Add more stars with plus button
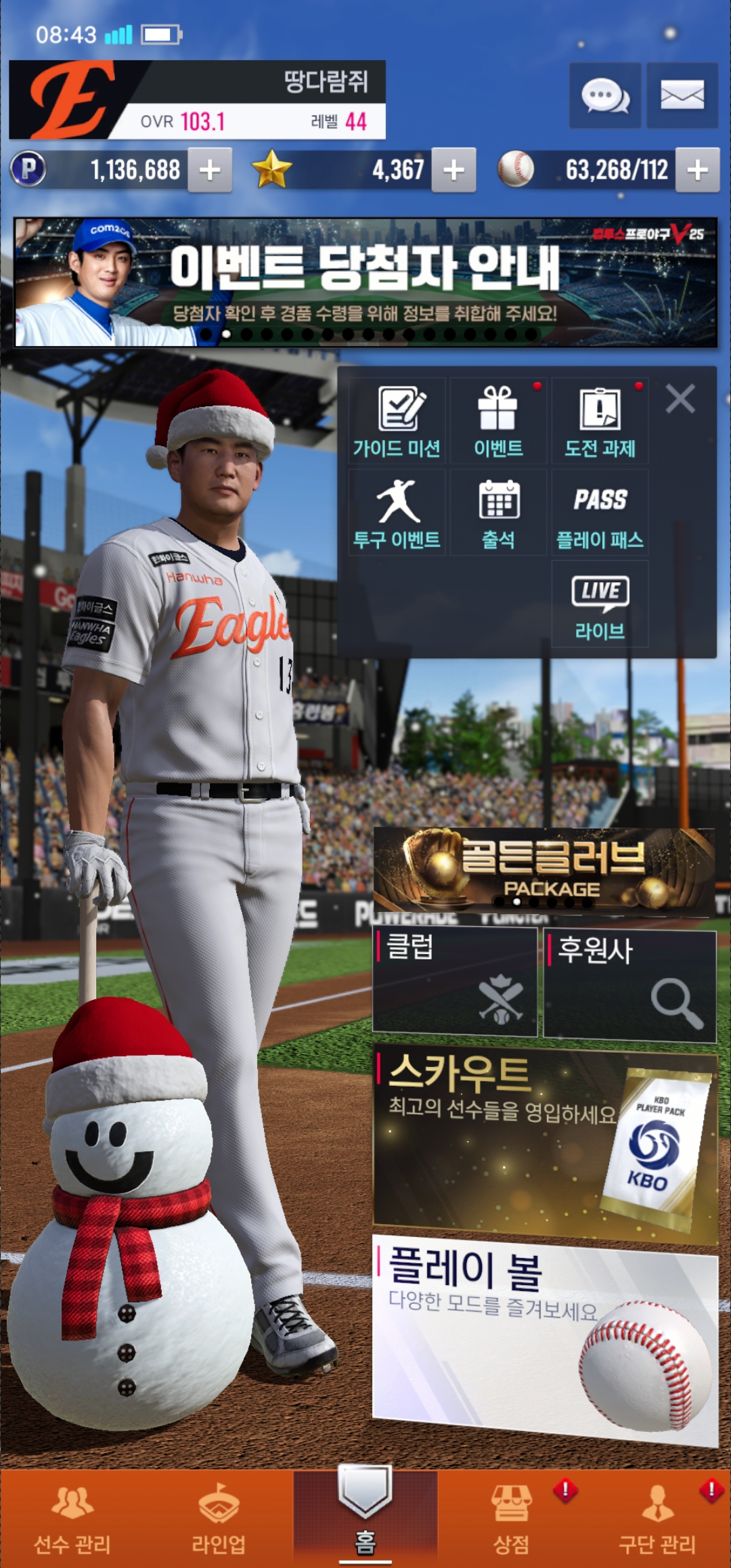The width and height of the screenshot is (731, 1568). pyautogui.click(x=453, y=170)
